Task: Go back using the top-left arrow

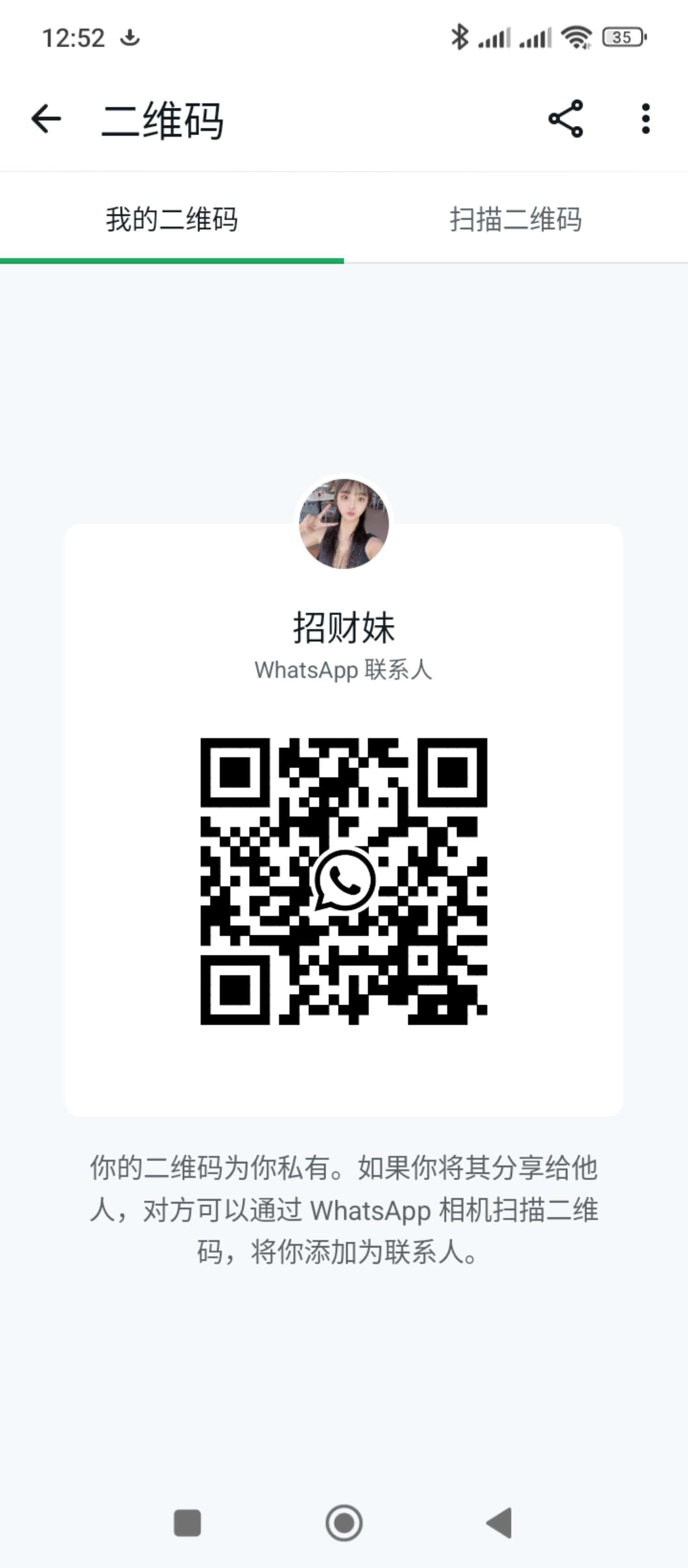Action: pyautogui.click(x=46, y=119)
